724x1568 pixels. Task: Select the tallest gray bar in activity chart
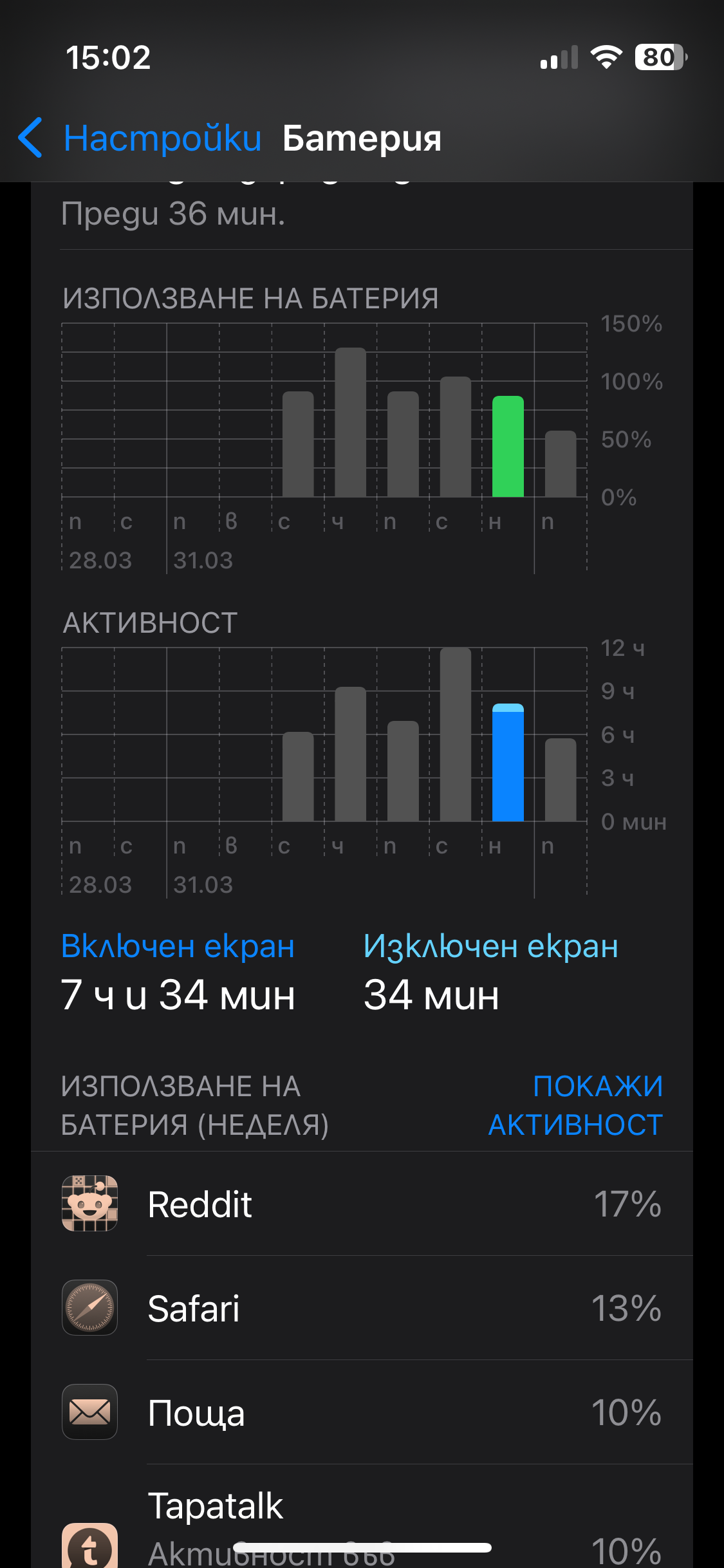click(x=455, y=735)
